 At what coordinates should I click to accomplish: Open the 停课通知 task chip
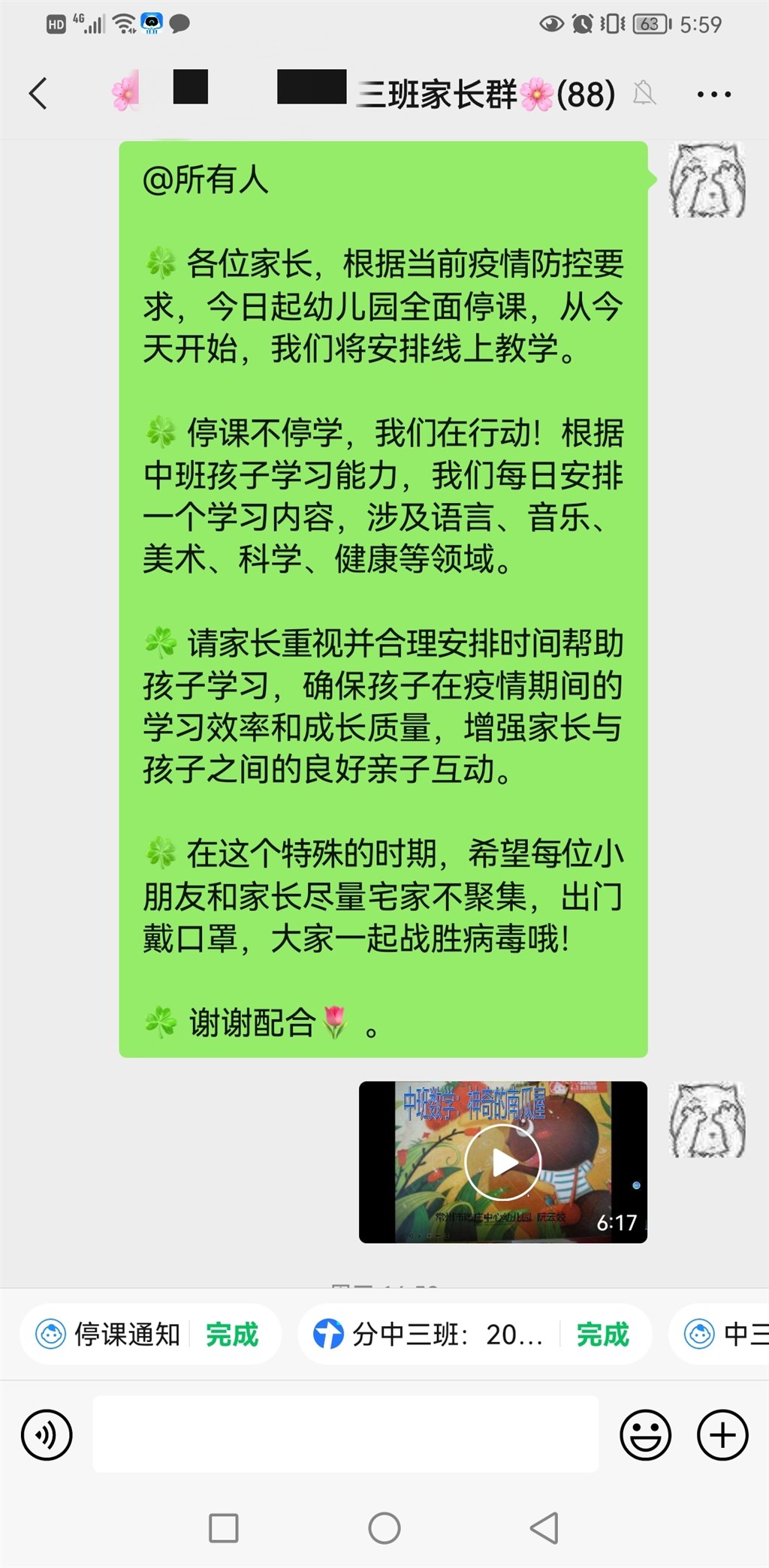click(x=150, y=1334)
